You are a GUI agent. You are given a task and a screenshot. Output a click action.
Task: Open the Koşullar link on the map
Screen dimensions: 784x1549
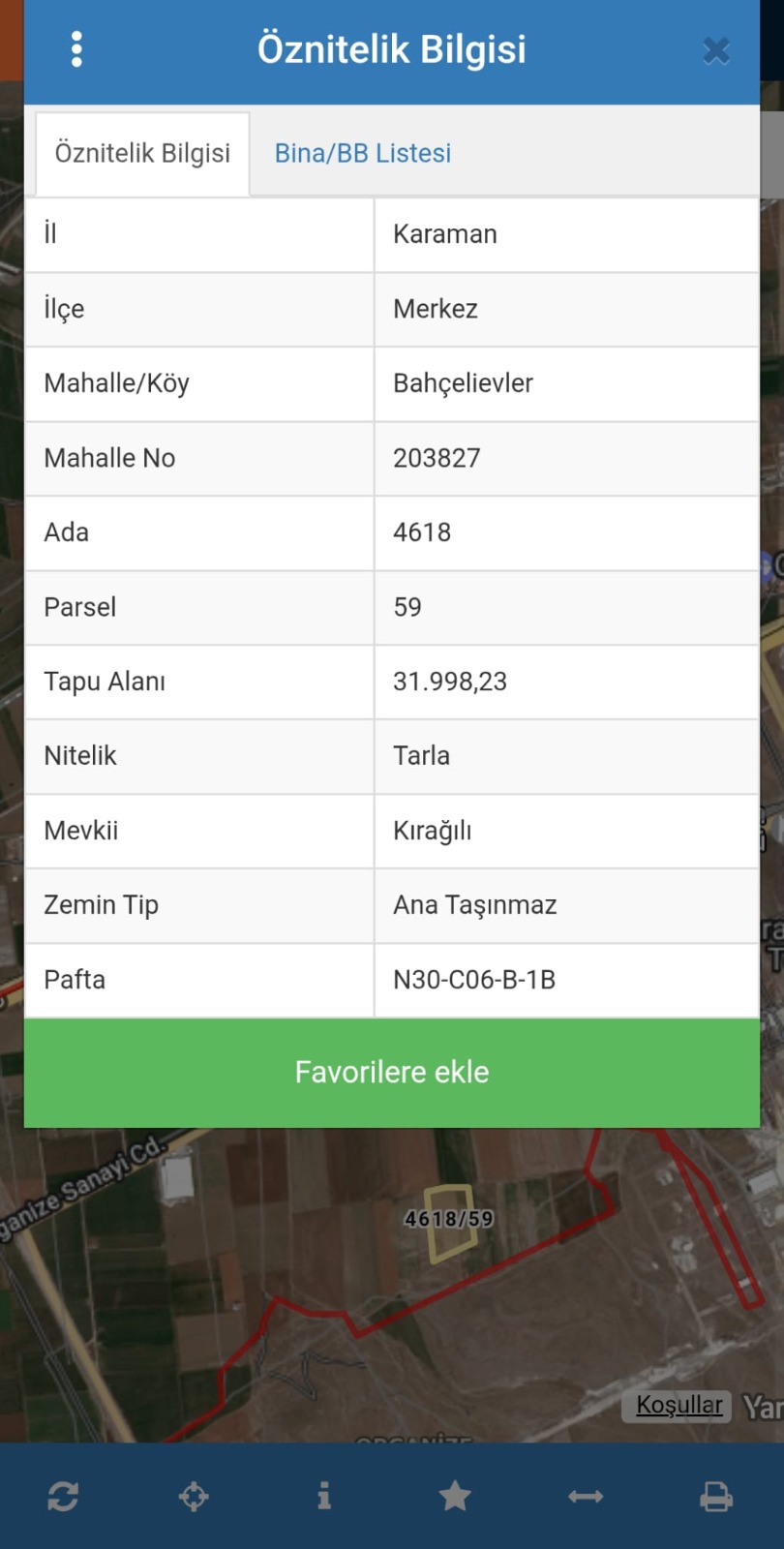tap(677, 1404)
